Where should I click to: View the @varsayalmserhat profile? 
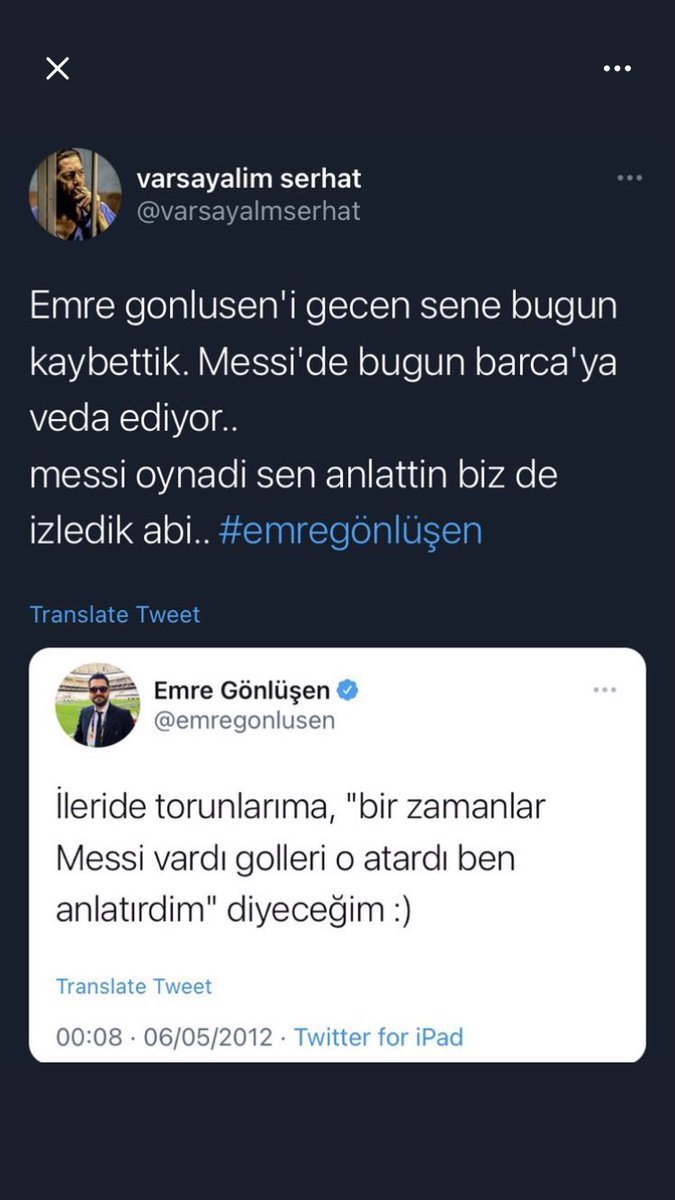pyautogui.click(x=248, y=211)
